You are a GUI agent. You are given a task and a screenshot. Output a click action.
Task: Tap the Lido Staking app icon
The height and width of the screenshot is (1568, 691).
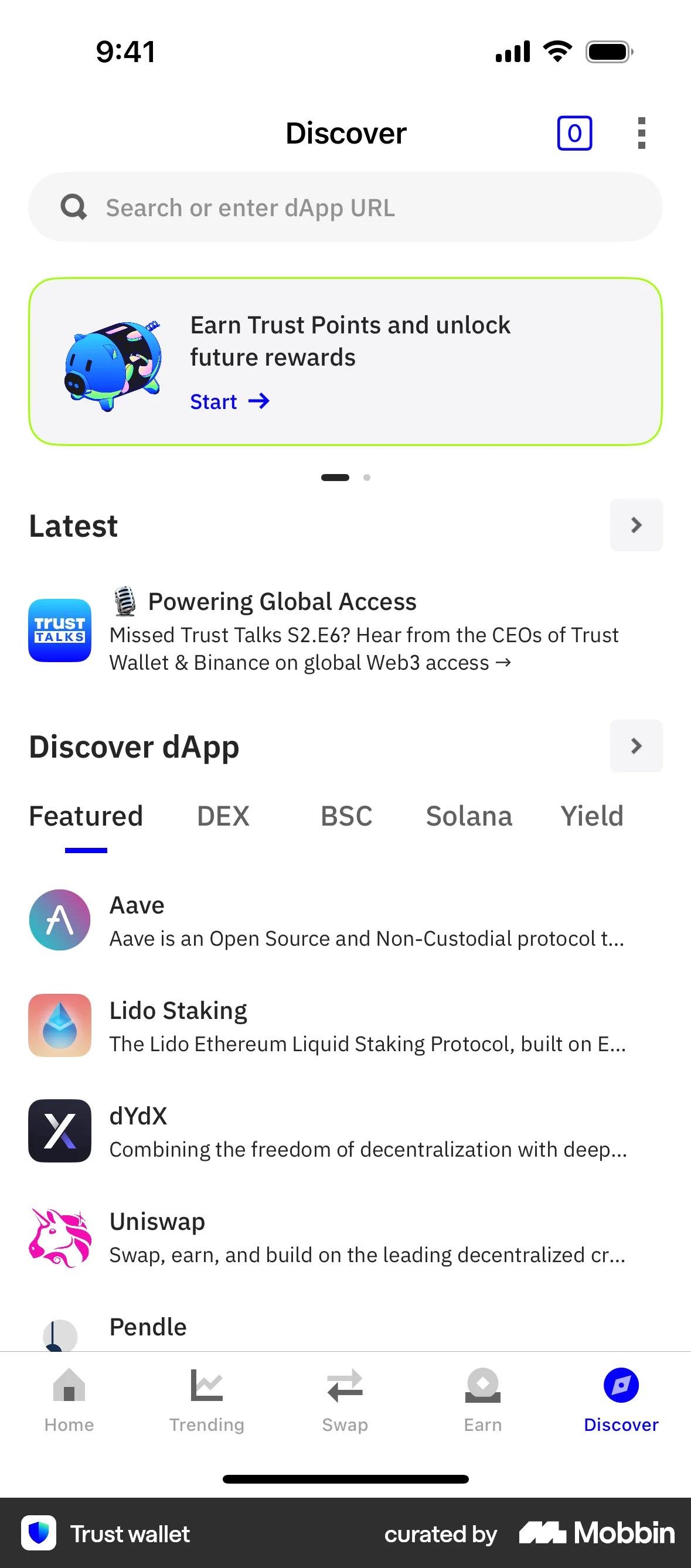[60, 1025]
